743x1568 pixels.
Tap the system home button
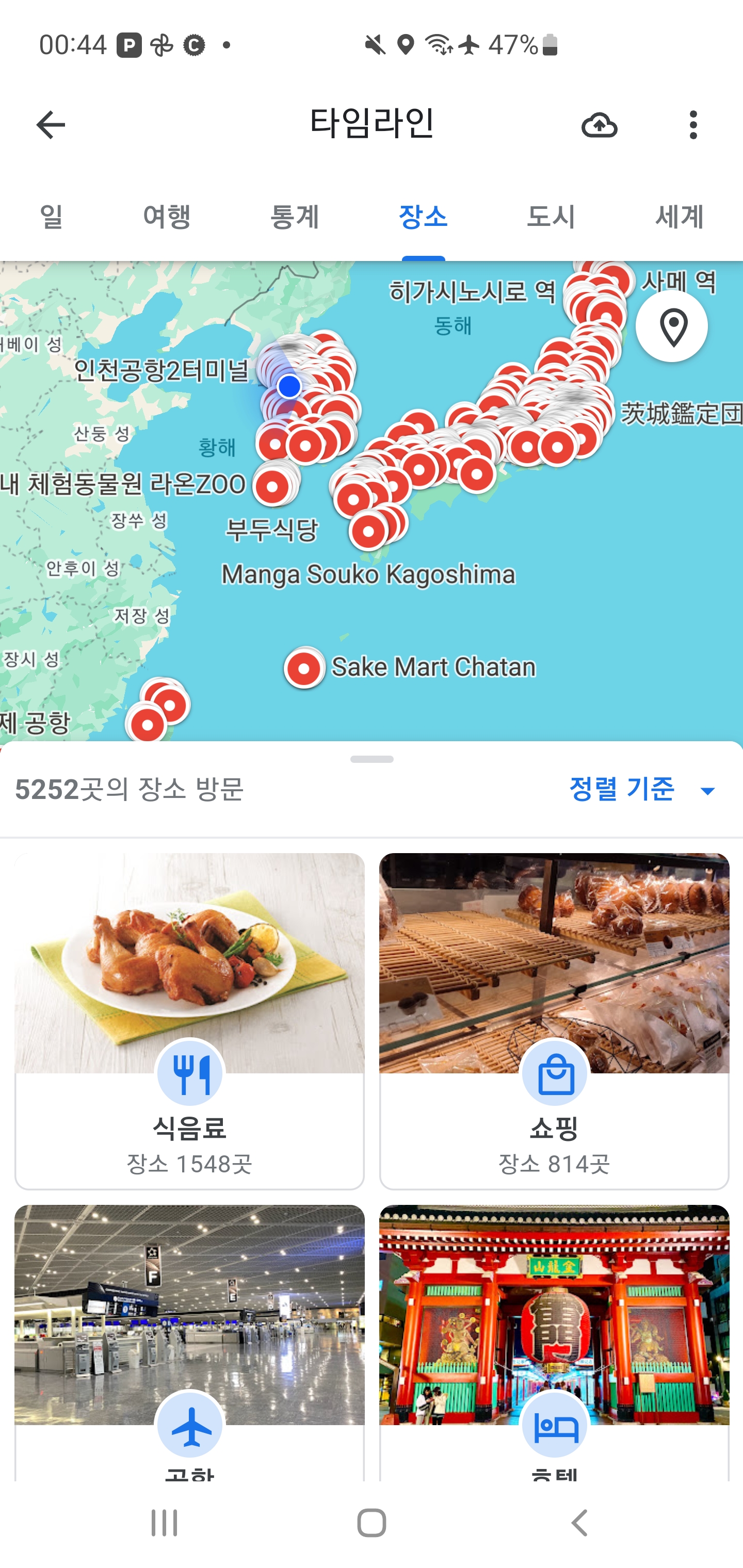[372, 1524]
